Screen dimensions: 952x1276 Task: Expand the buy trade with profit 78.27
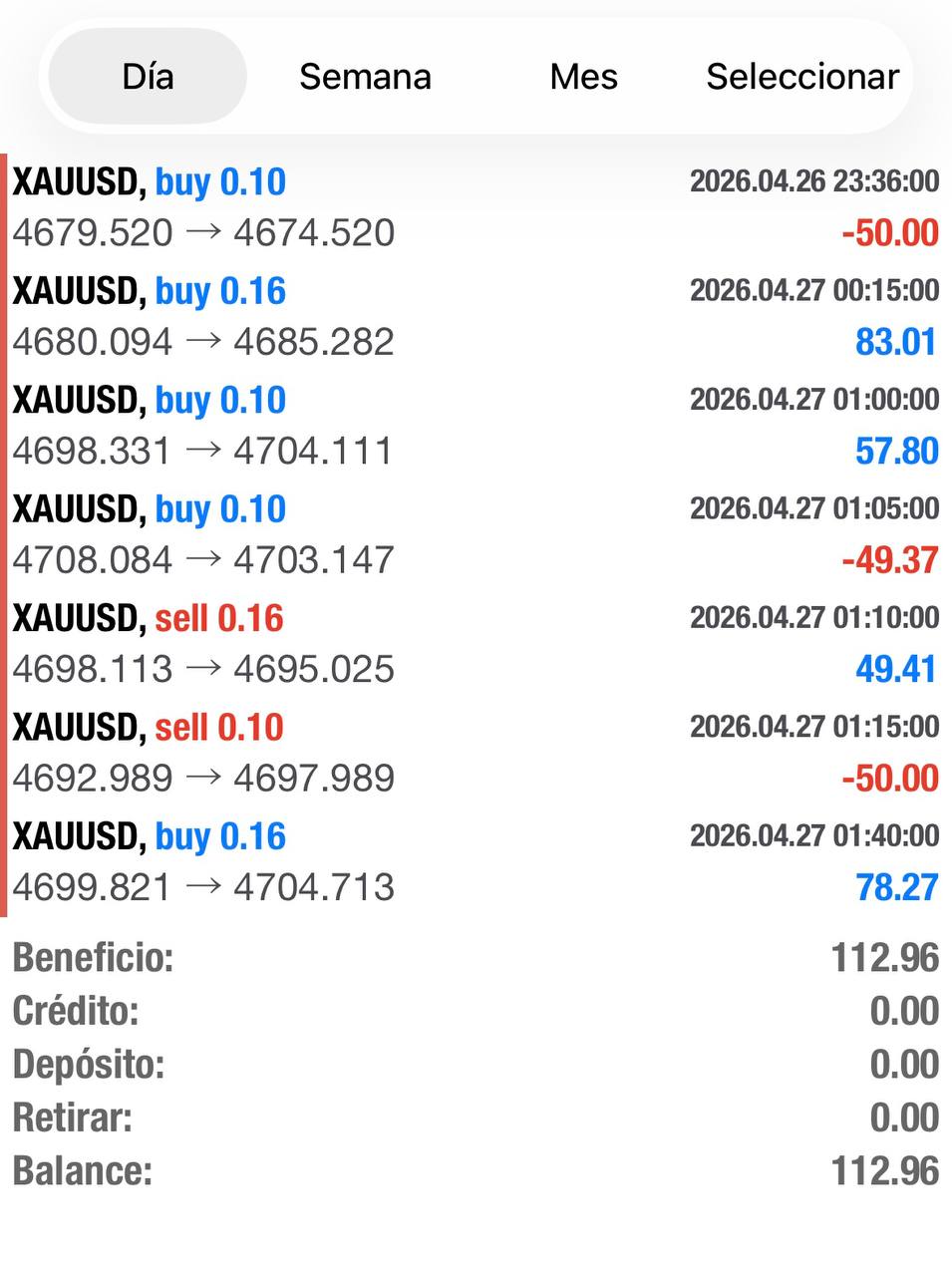point(476,861)
